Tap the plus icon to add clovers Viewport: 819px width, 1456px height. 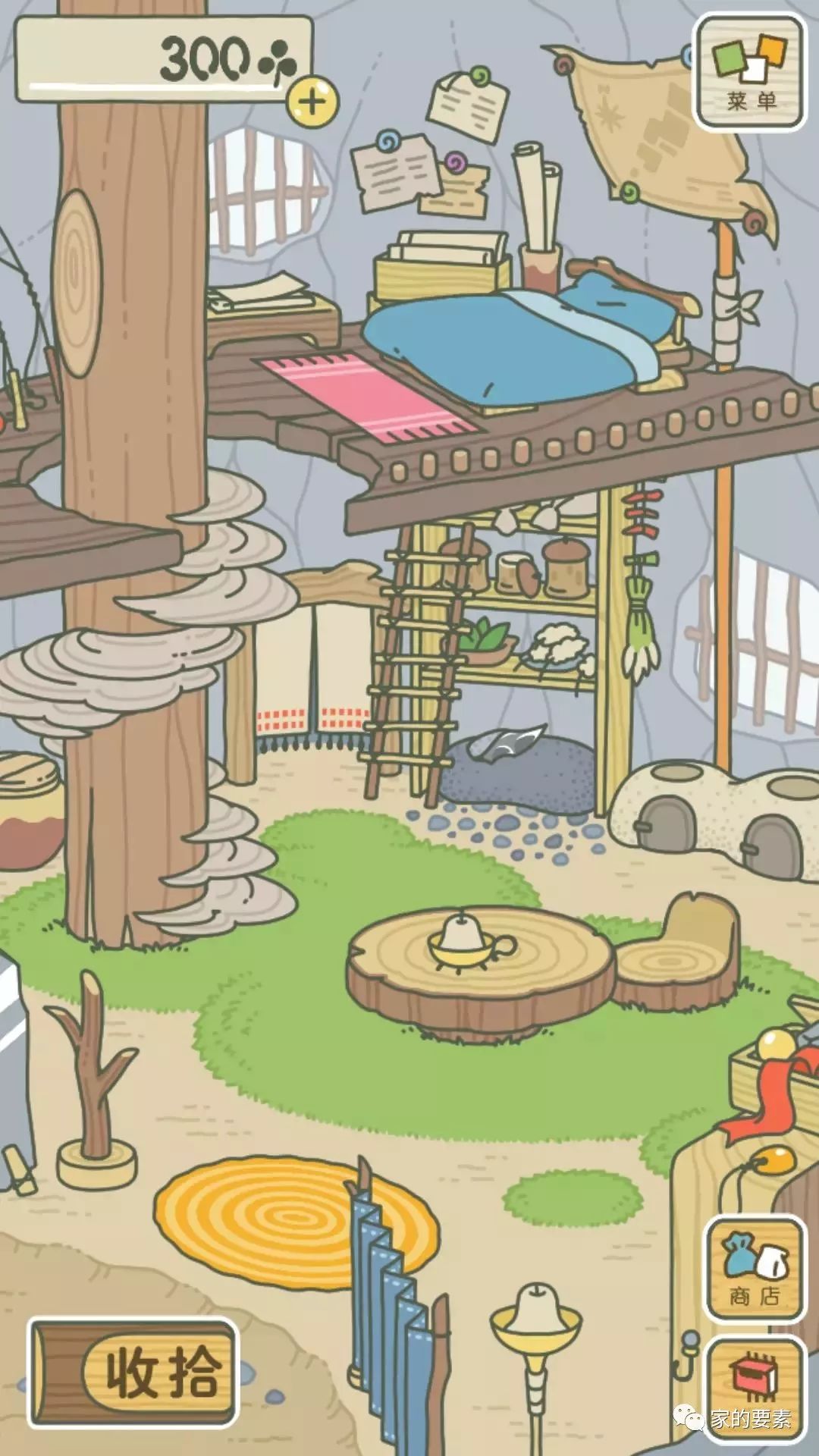(312, 101)
